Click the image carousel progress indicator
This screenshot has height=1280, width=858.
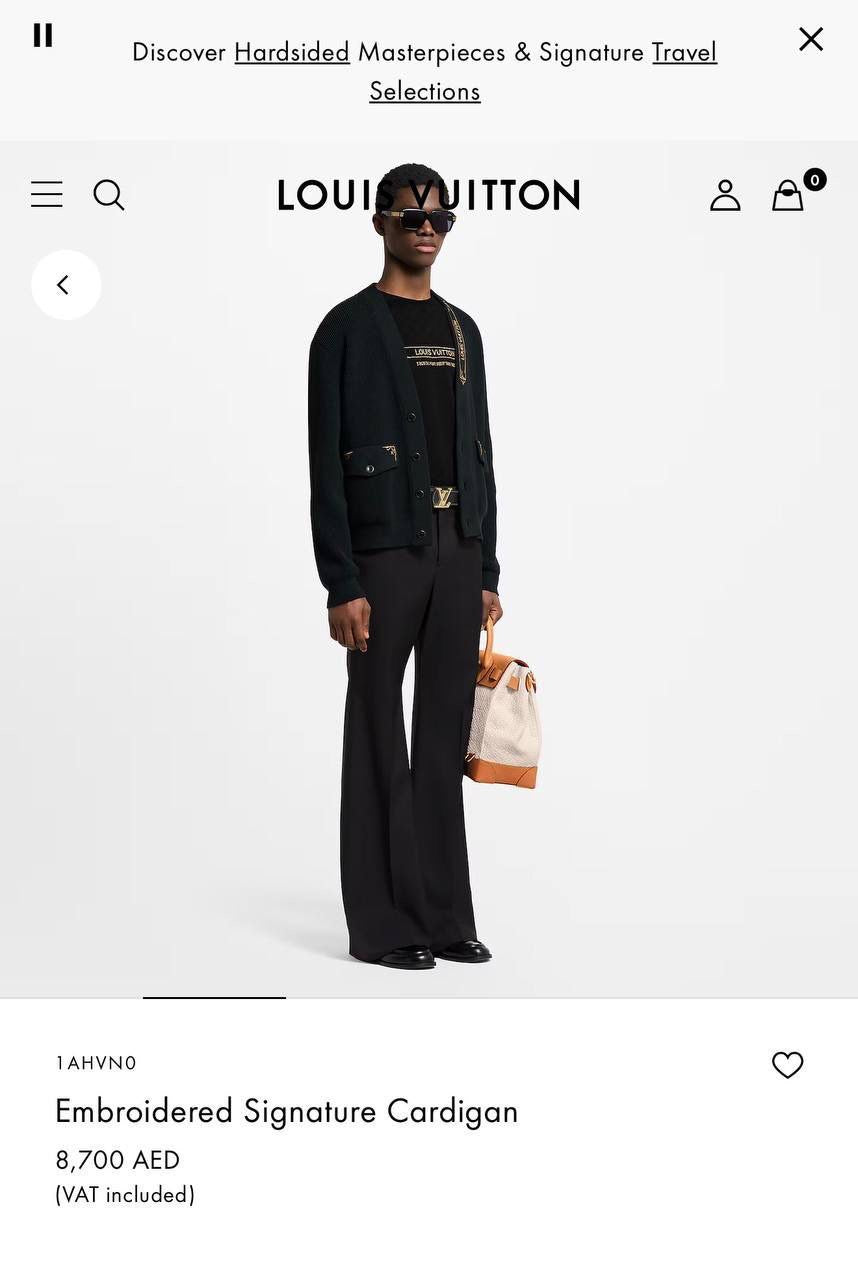[214, 998]
